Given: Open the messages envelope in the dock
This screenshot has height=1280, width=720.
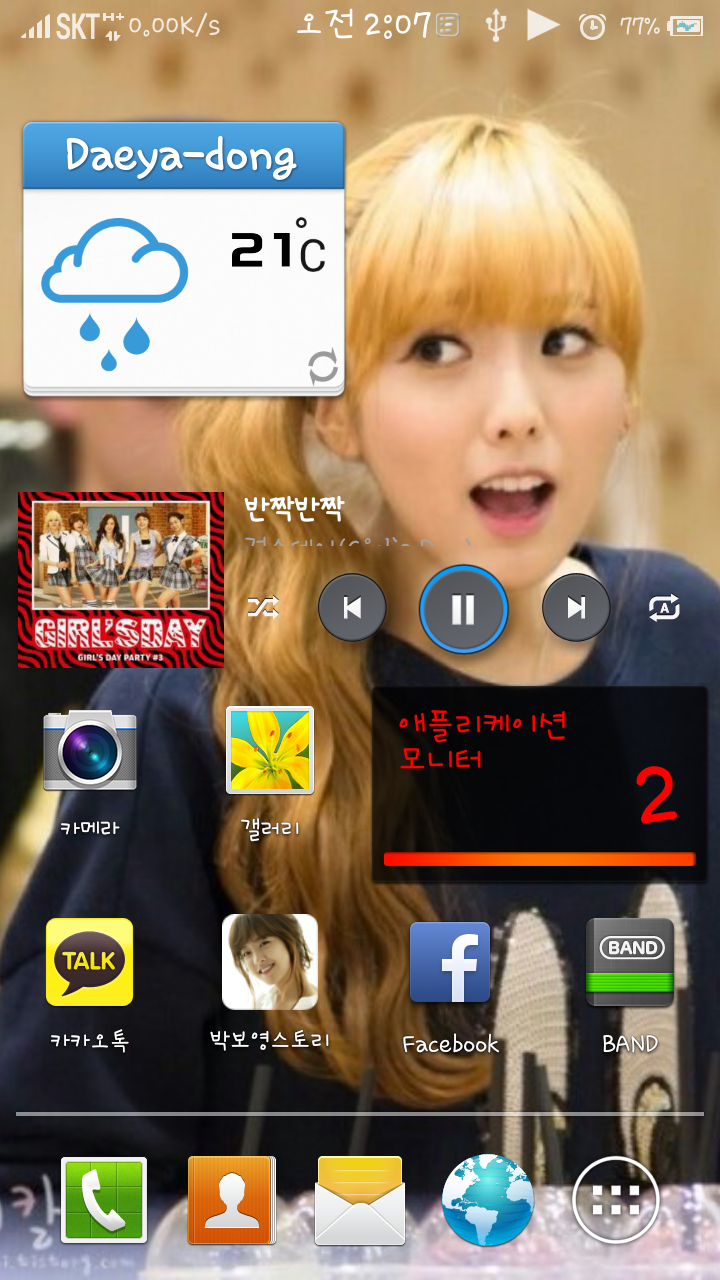Looking at the screenshot, I should click(x=360, y=1200).
